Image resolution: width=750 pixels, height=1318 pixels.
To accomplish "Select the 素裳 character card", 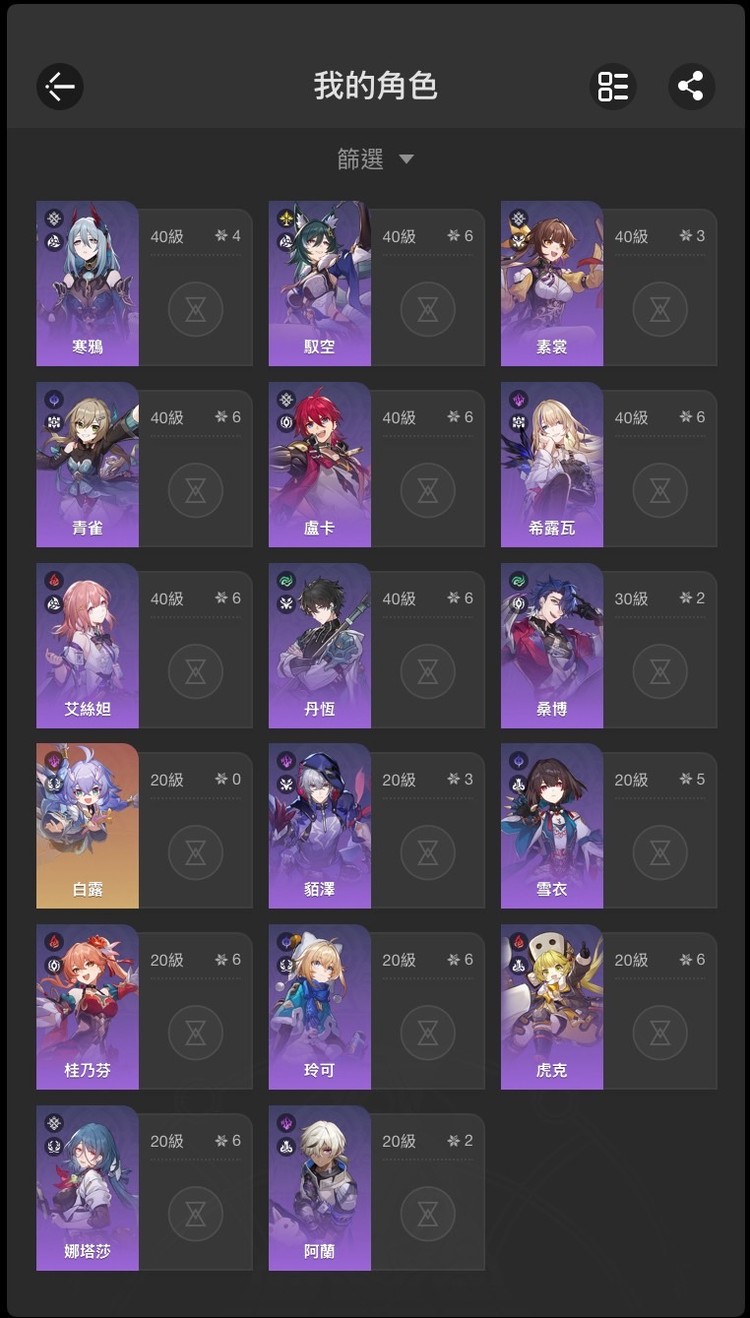I will (552, 284).
